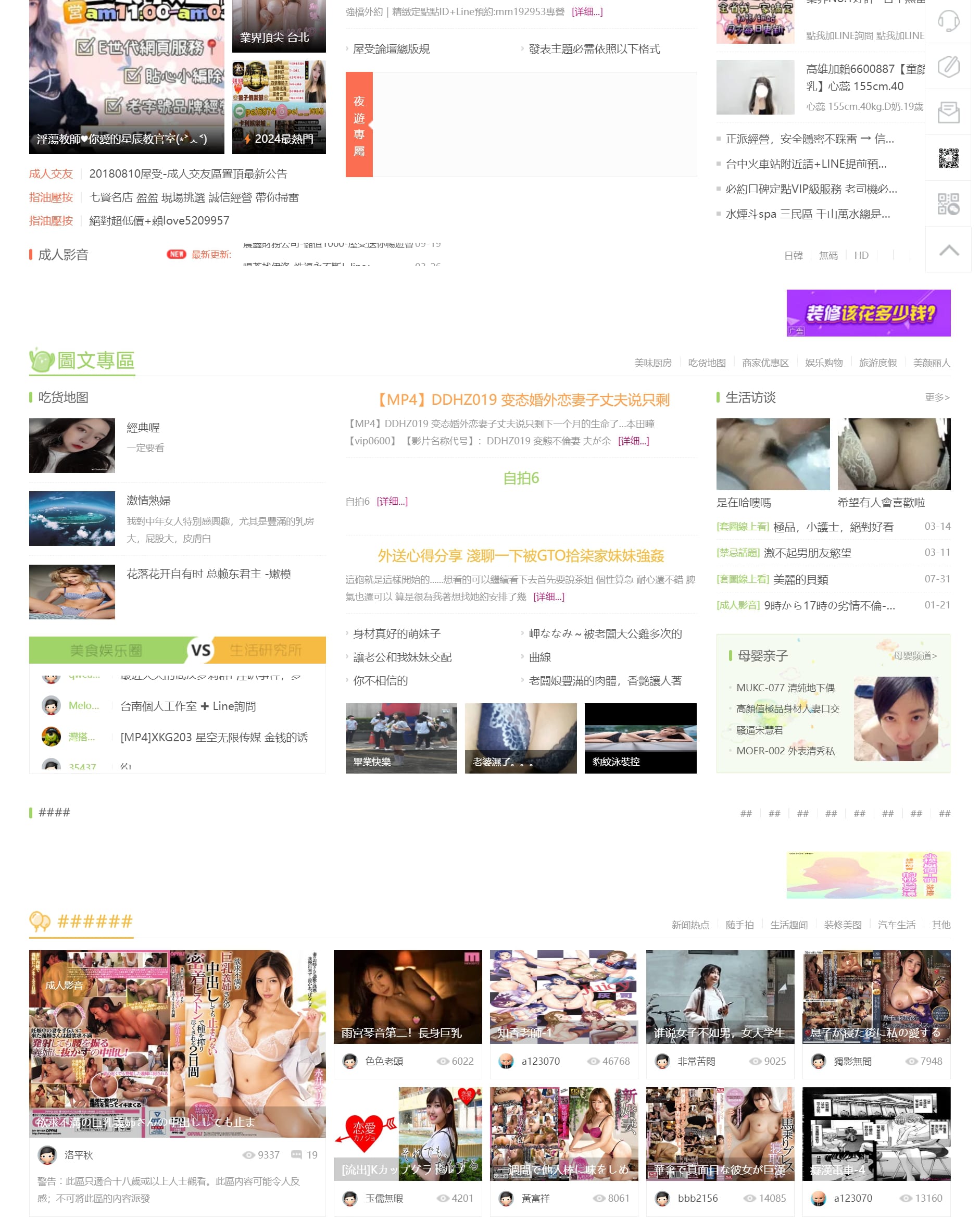Open the 汽车生活 category
This screenshot has width=980, height=1220.
point(896,925)
